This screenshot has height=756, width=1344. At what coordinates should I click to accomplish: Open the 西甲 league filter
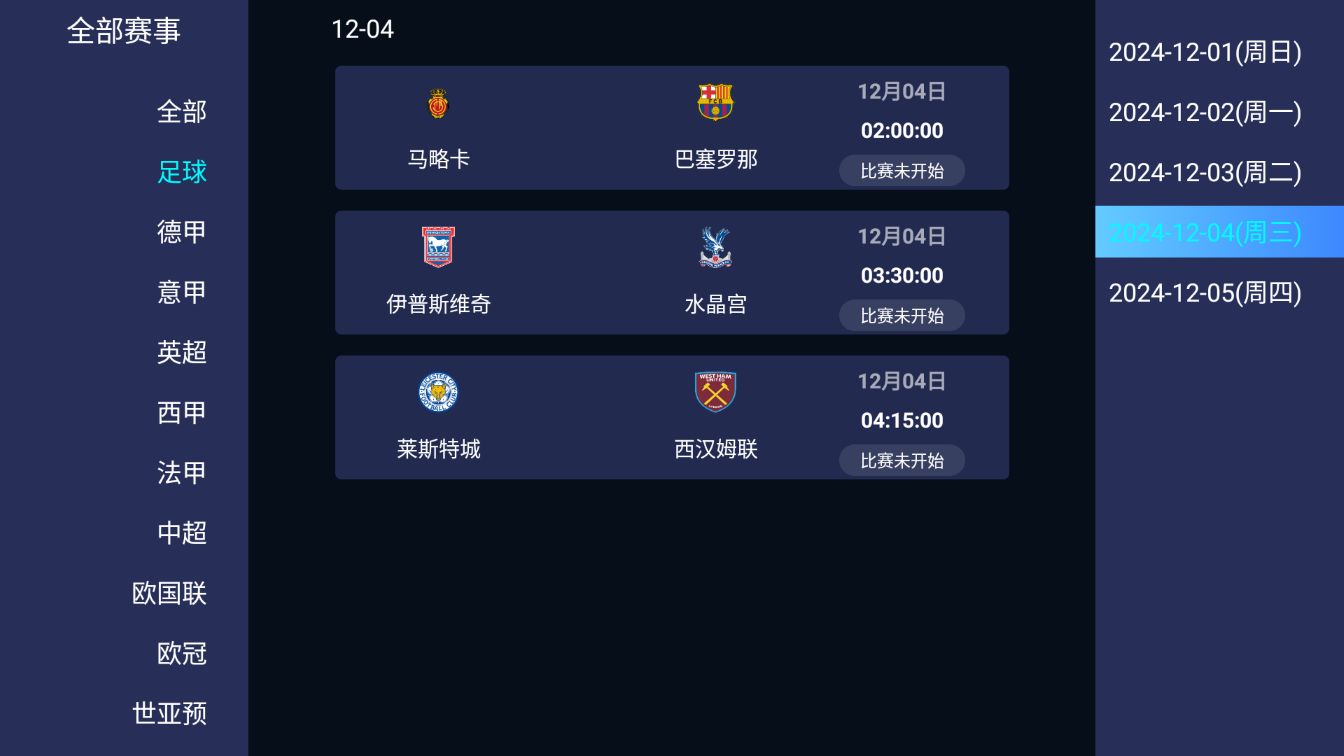coord(181,412)
